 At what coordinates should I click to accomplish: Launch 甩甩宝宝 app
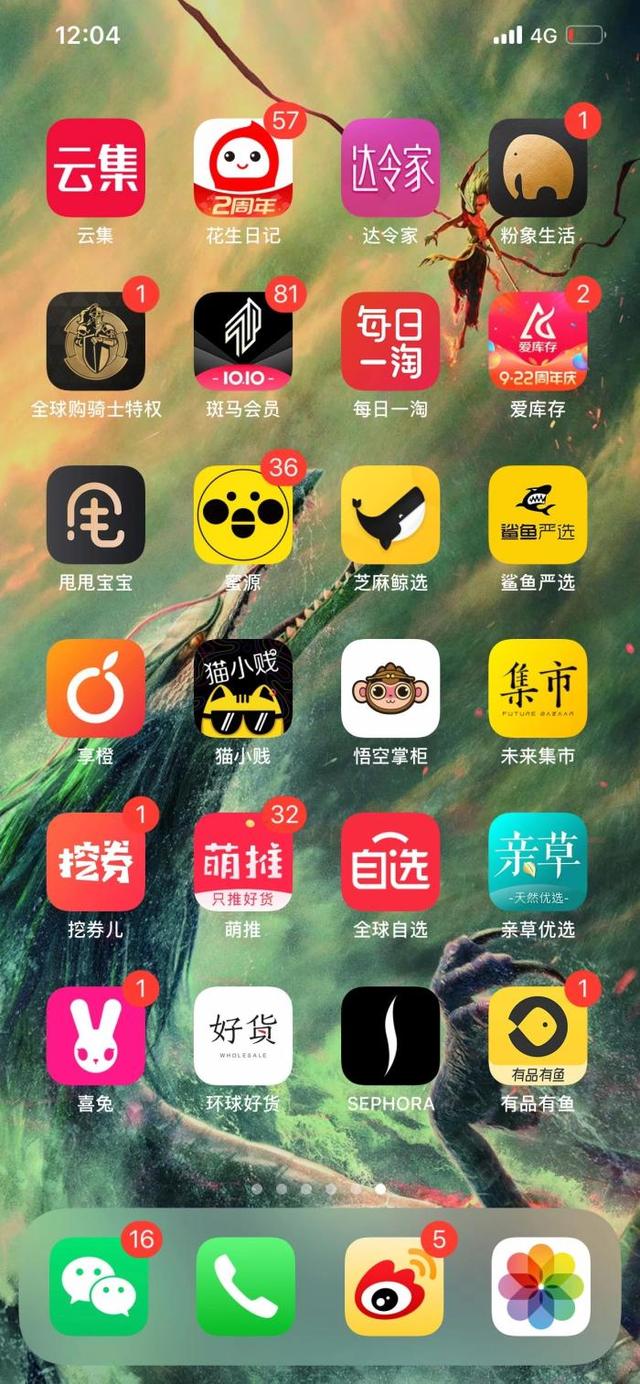click(96, 515)
